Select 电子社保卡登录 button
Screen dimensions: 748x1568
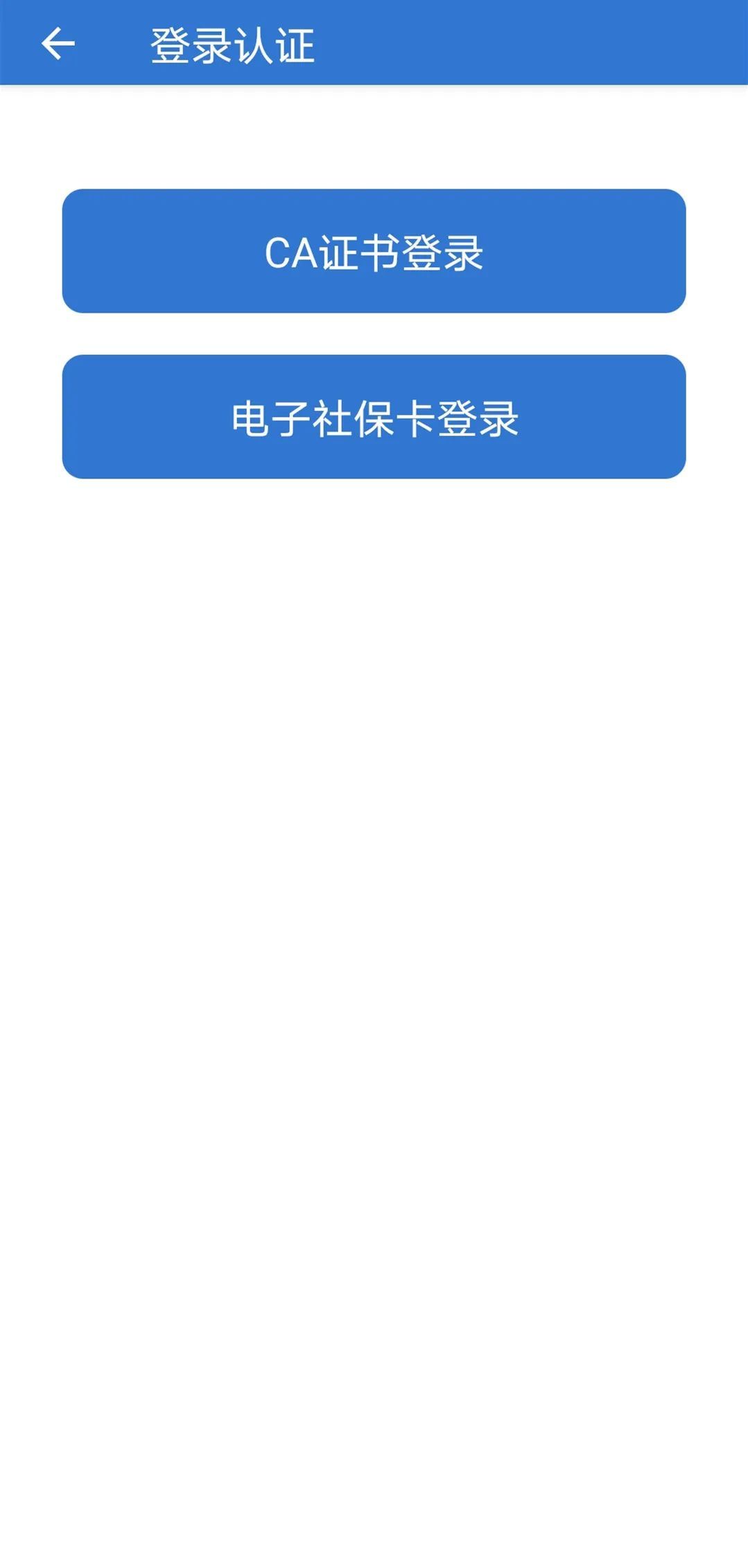coord(374,417)
